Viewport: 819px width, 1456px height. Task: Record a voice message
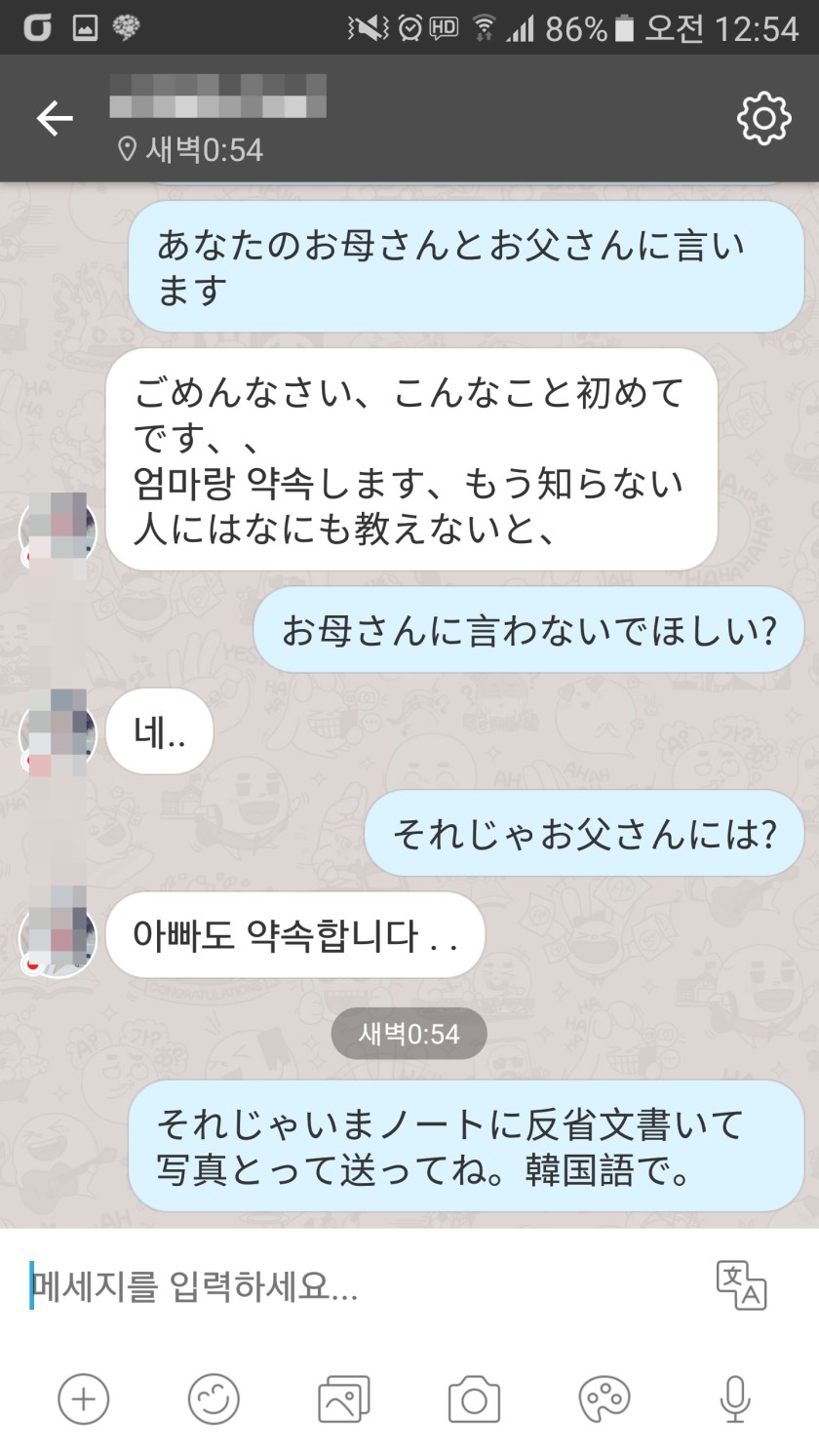[734, 1400]
